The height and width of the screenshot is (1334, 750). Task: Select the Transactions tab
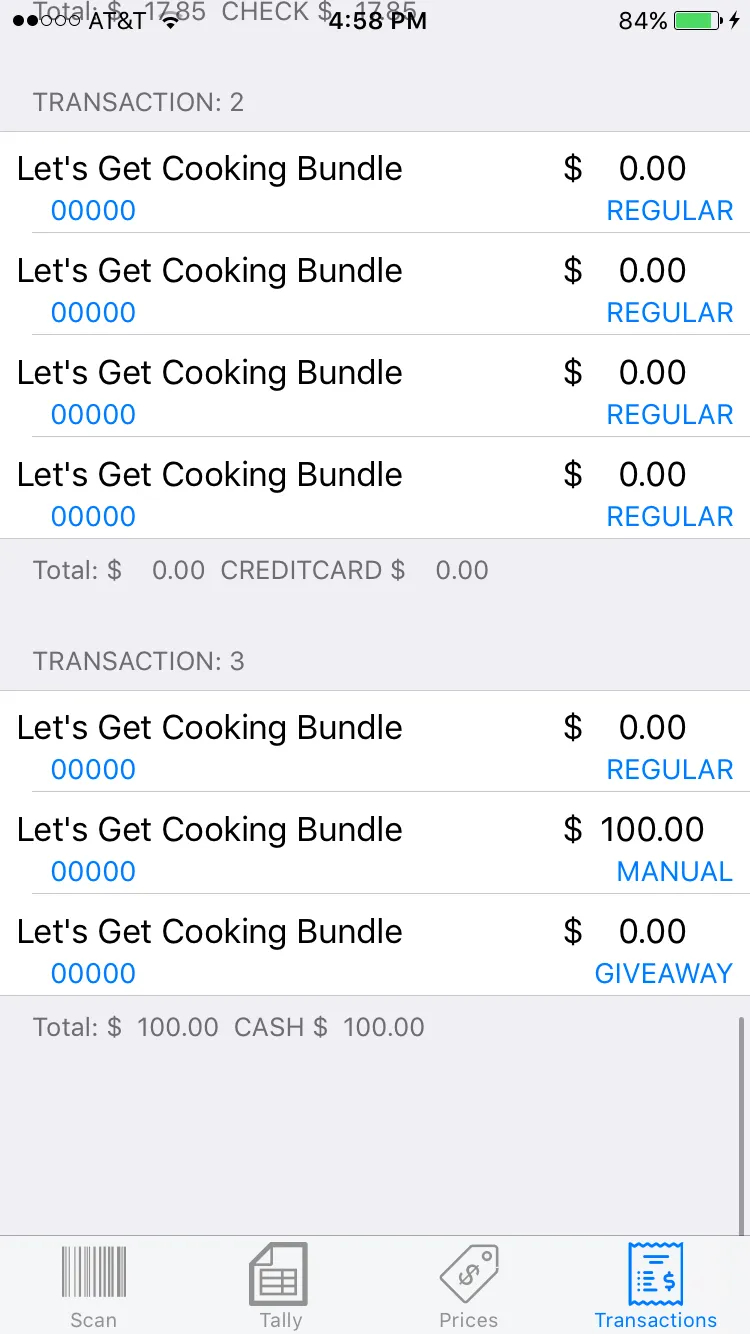(656, 1285)
